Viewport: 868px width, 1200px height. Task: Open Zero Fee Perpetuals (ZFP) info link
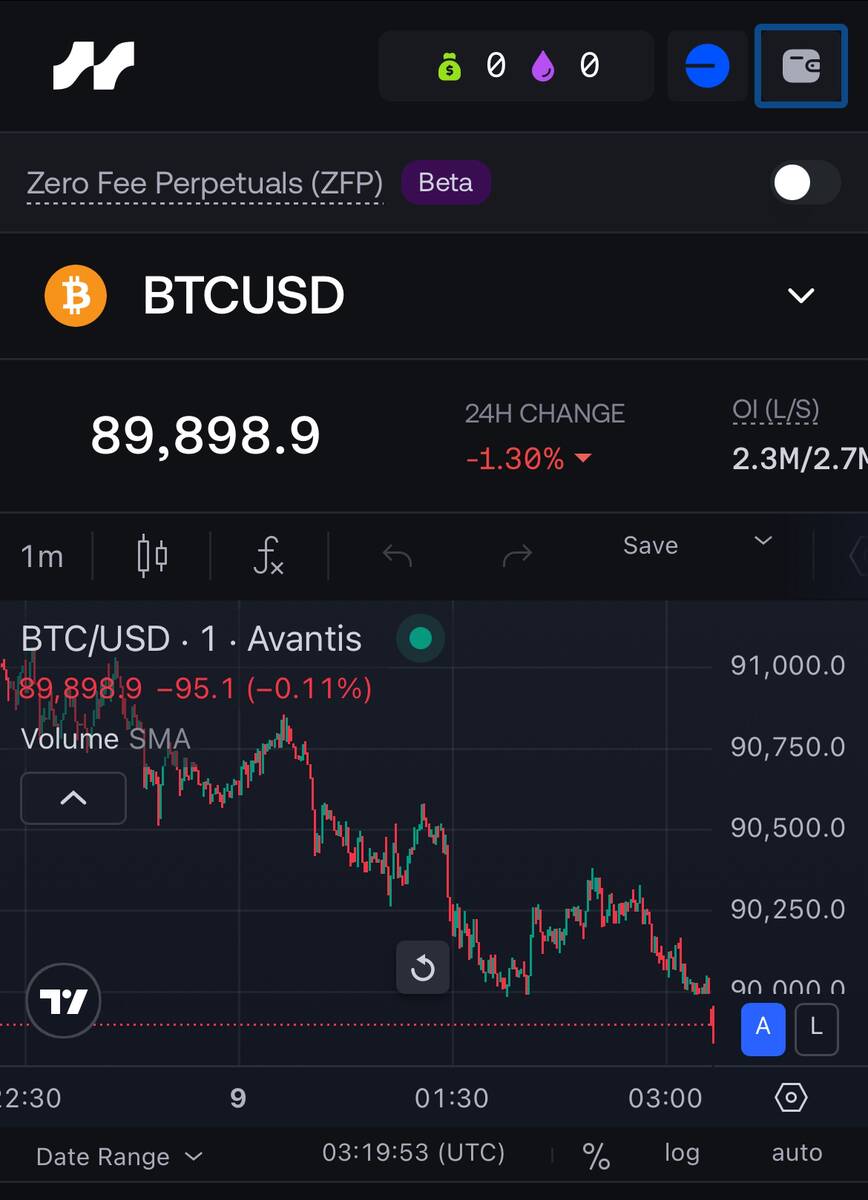pos(205,184)
